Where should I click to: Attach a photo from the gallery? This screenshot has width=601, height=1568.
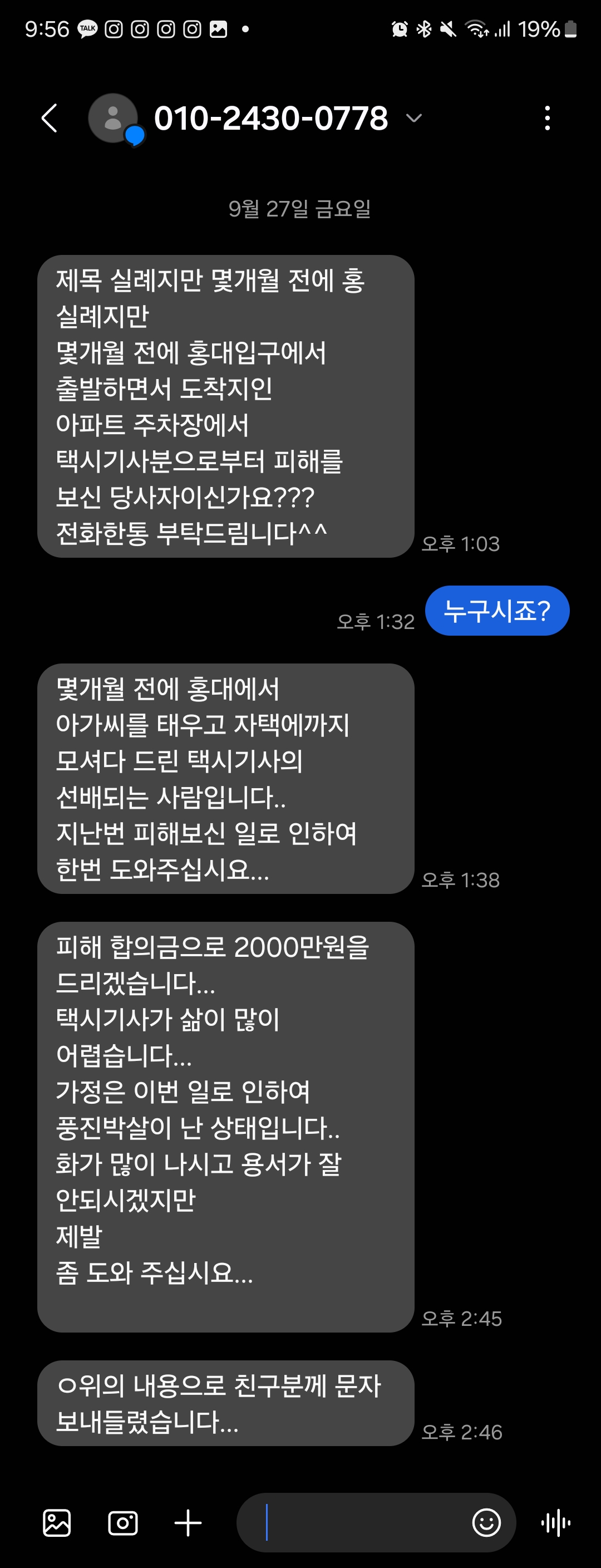[57, 1523]
